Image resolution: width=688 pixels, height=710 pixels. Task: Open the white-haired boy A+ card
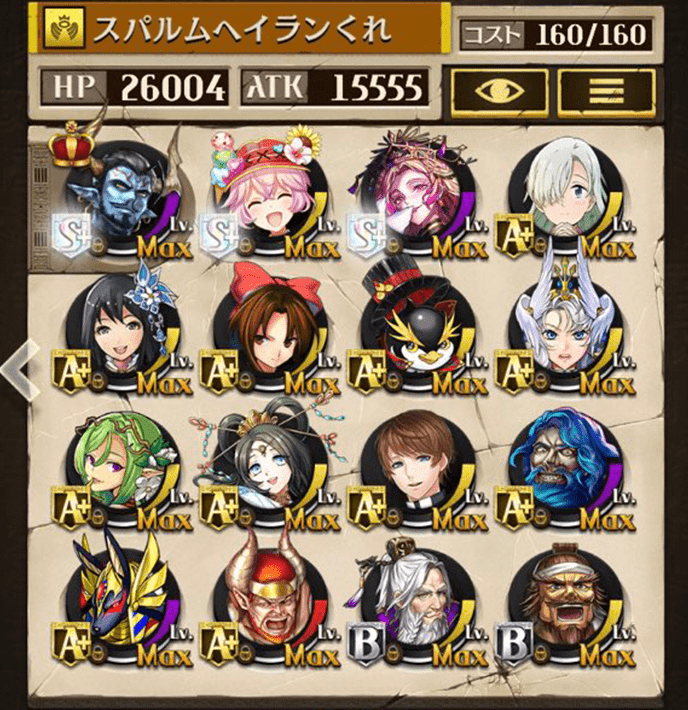[561, 195]
